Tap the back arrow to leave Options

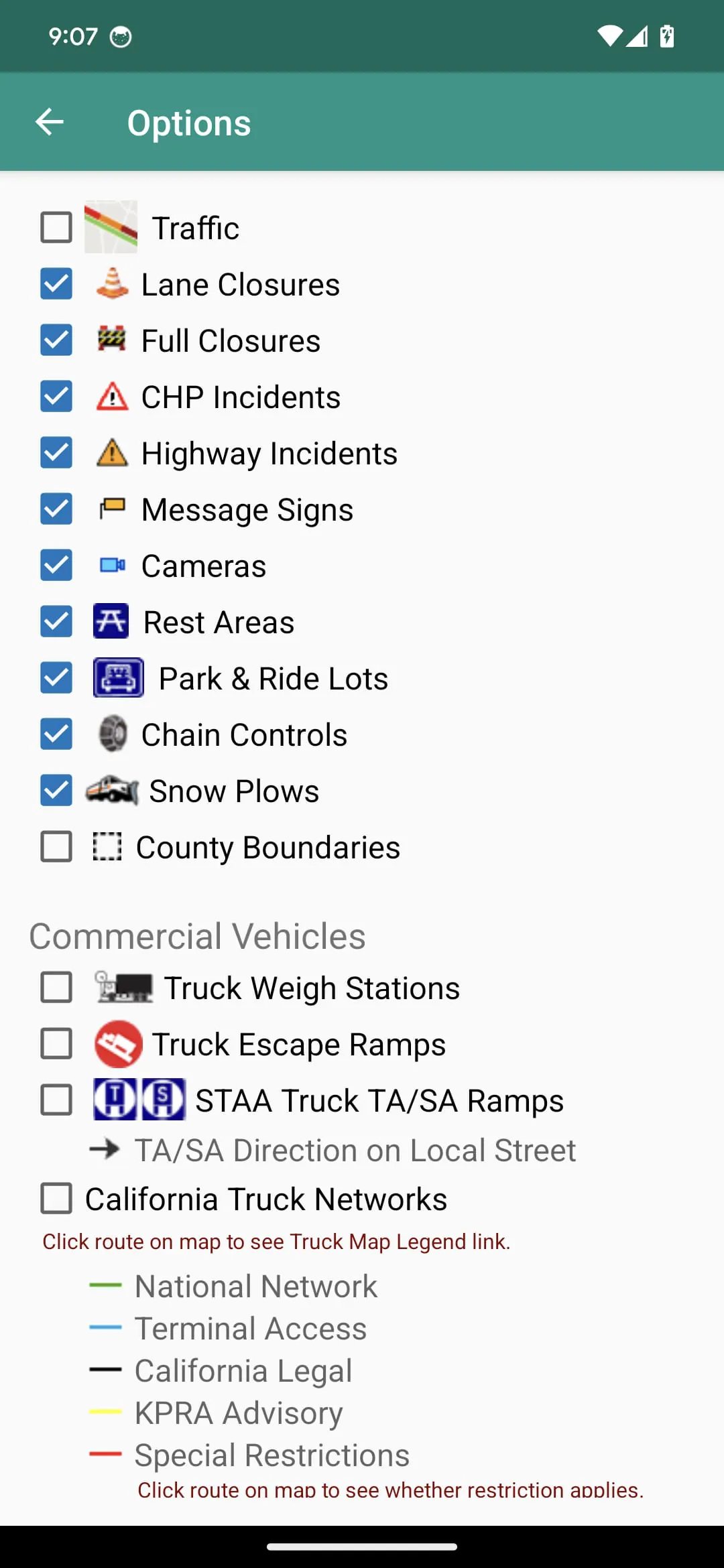click(x=49, y=121)
